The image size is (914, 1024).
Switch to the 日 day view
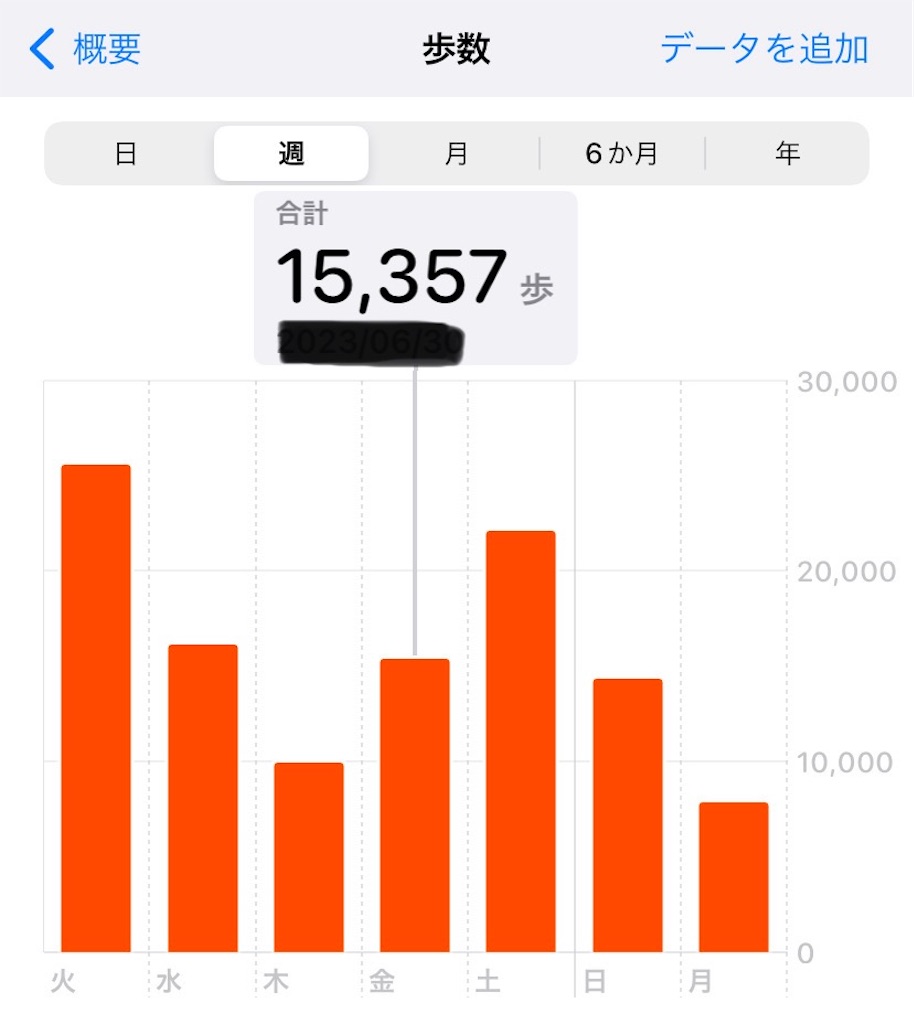126,154
